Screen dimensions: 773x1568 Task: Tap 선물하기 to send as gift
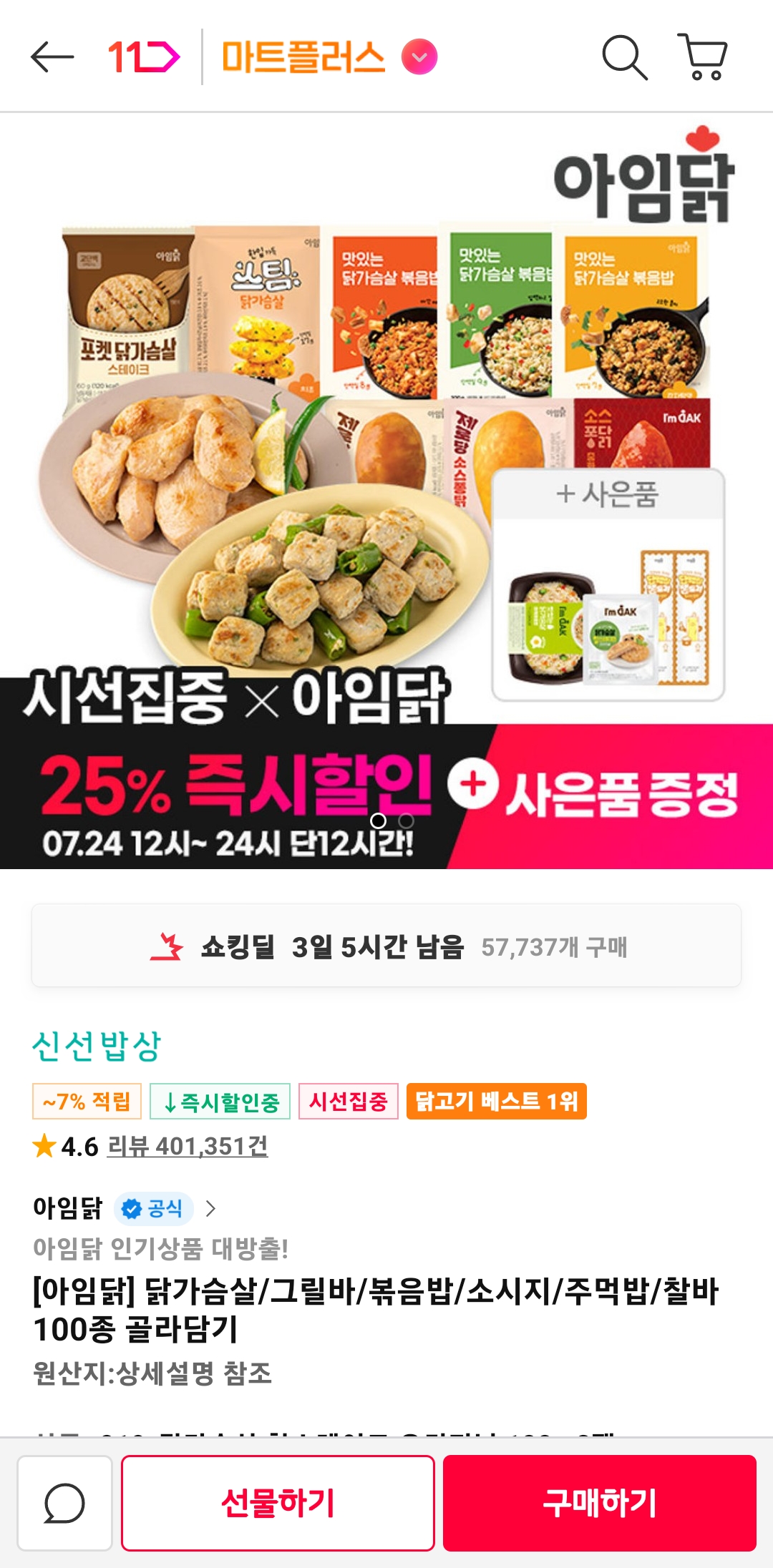tap(278, 1502)
